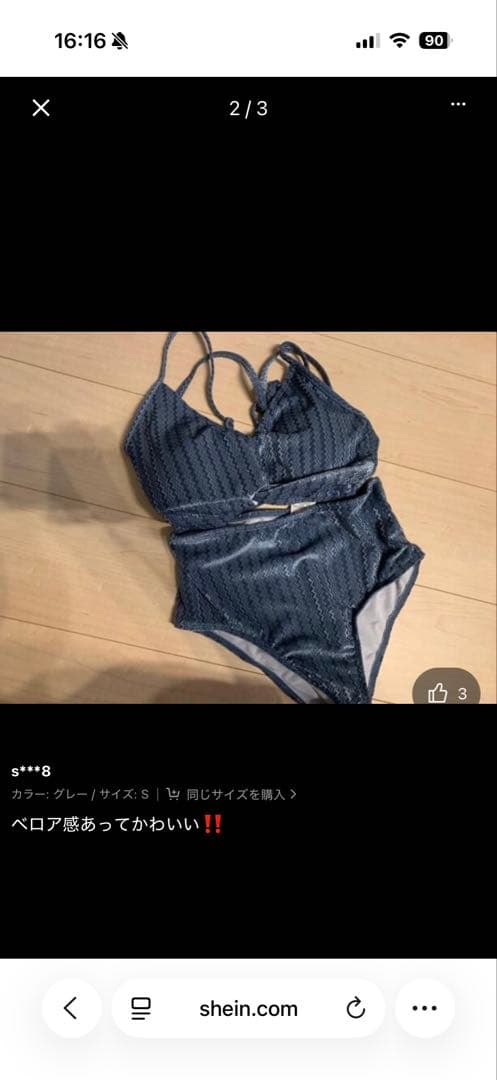Close the review photo viewer

point(41,107)
